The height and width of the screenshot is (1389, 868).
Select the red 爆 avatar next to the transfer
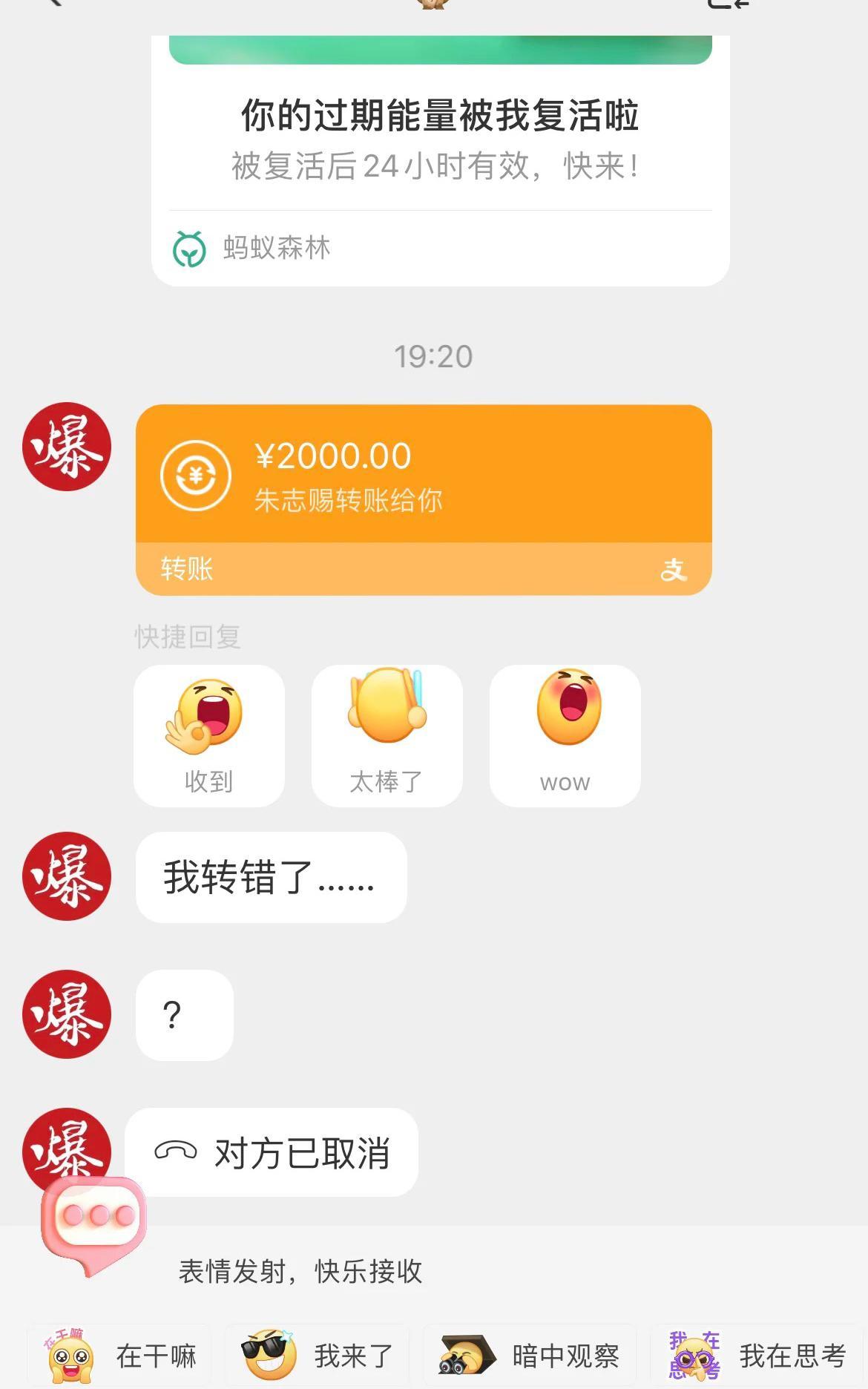pos(66,447)
